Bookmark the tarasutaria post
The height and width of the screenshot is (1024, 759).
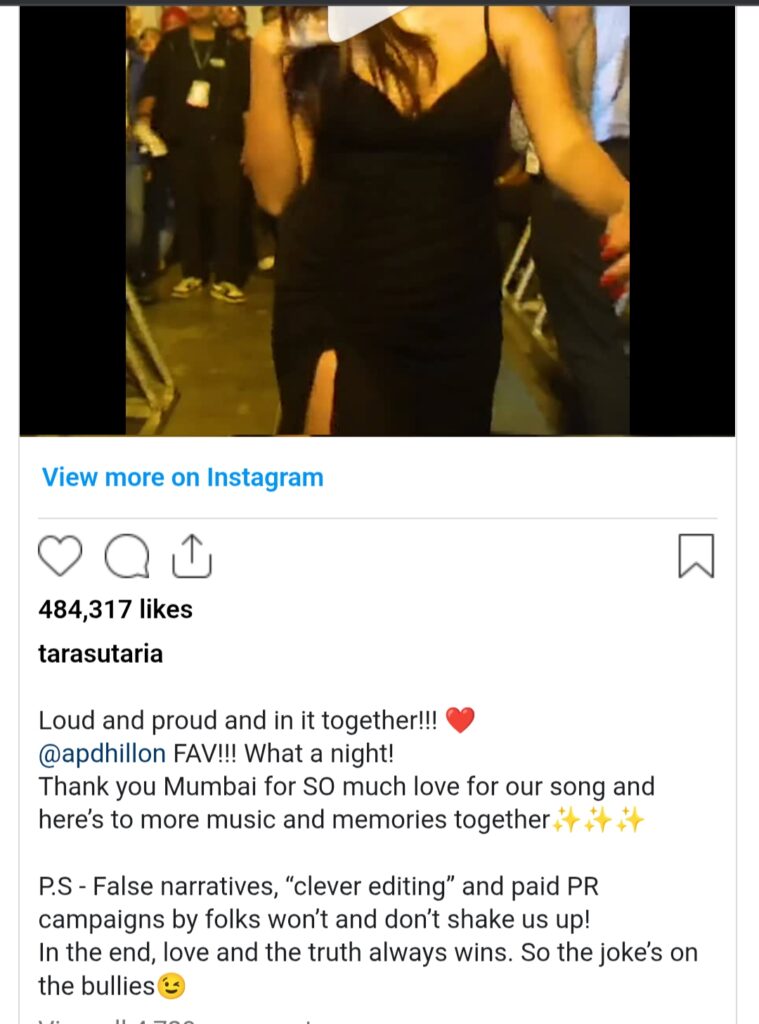pyautogui.click(x=696, y=556)
